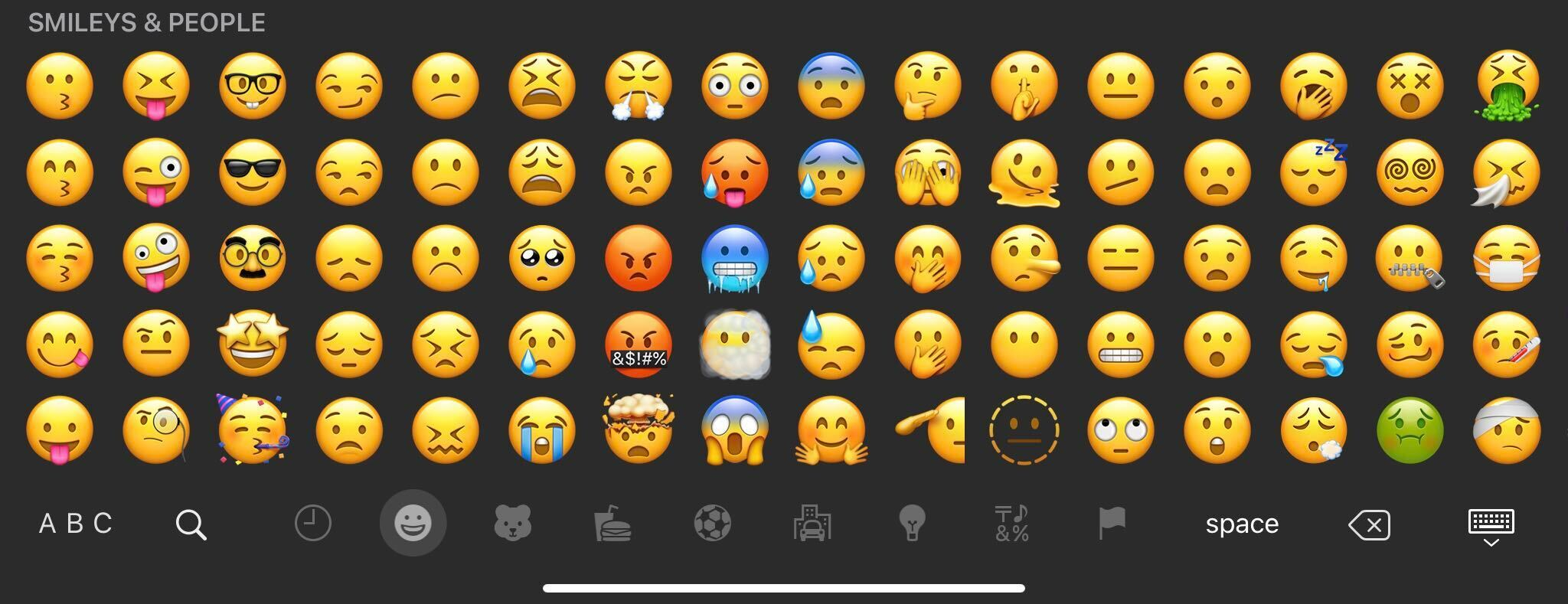Tap the space key
Screen dimensions: 1568x604
1242,524
